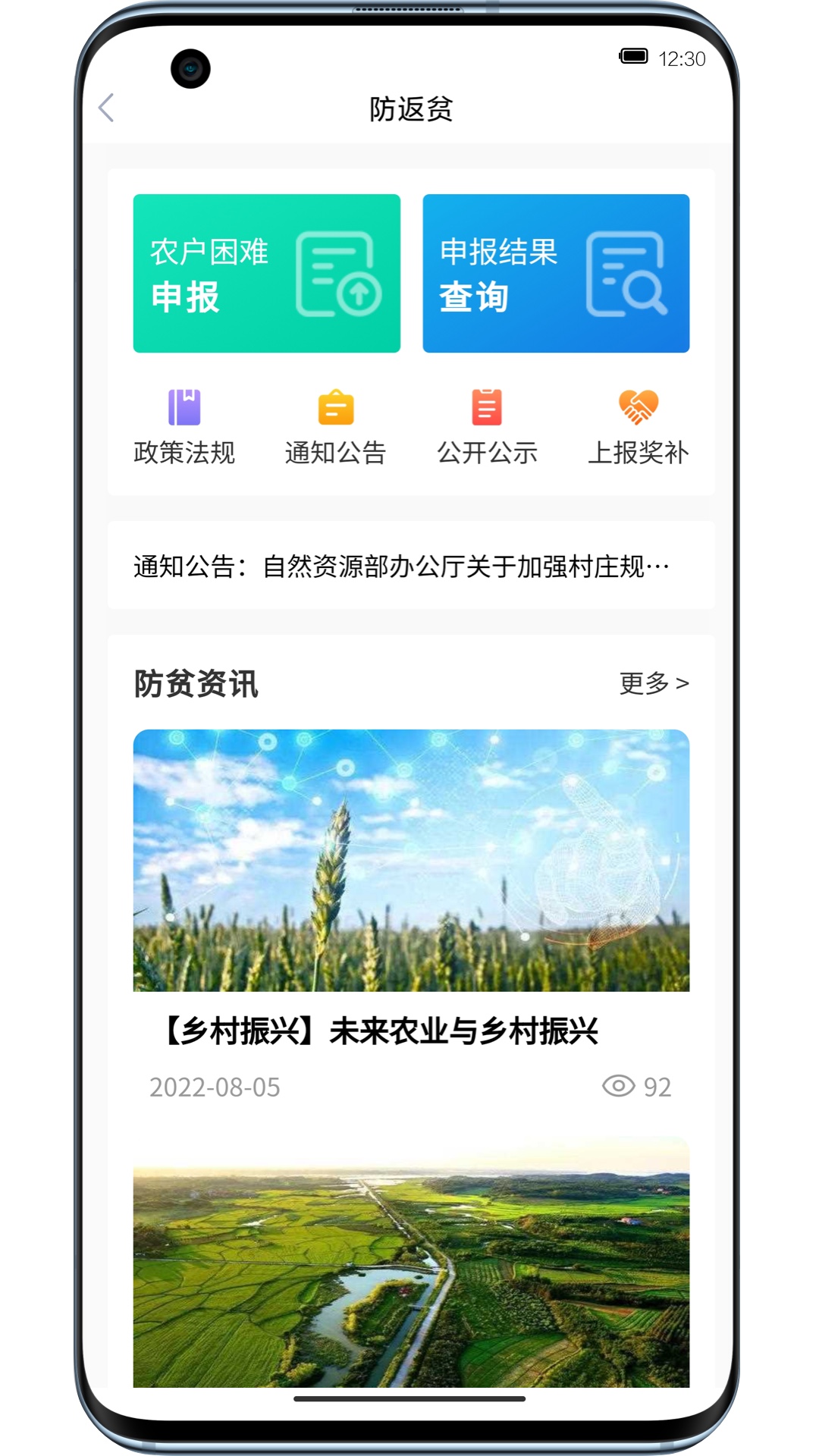Open the 申报结果查询 card
The image size is (819, 1456).
[556, 273]
